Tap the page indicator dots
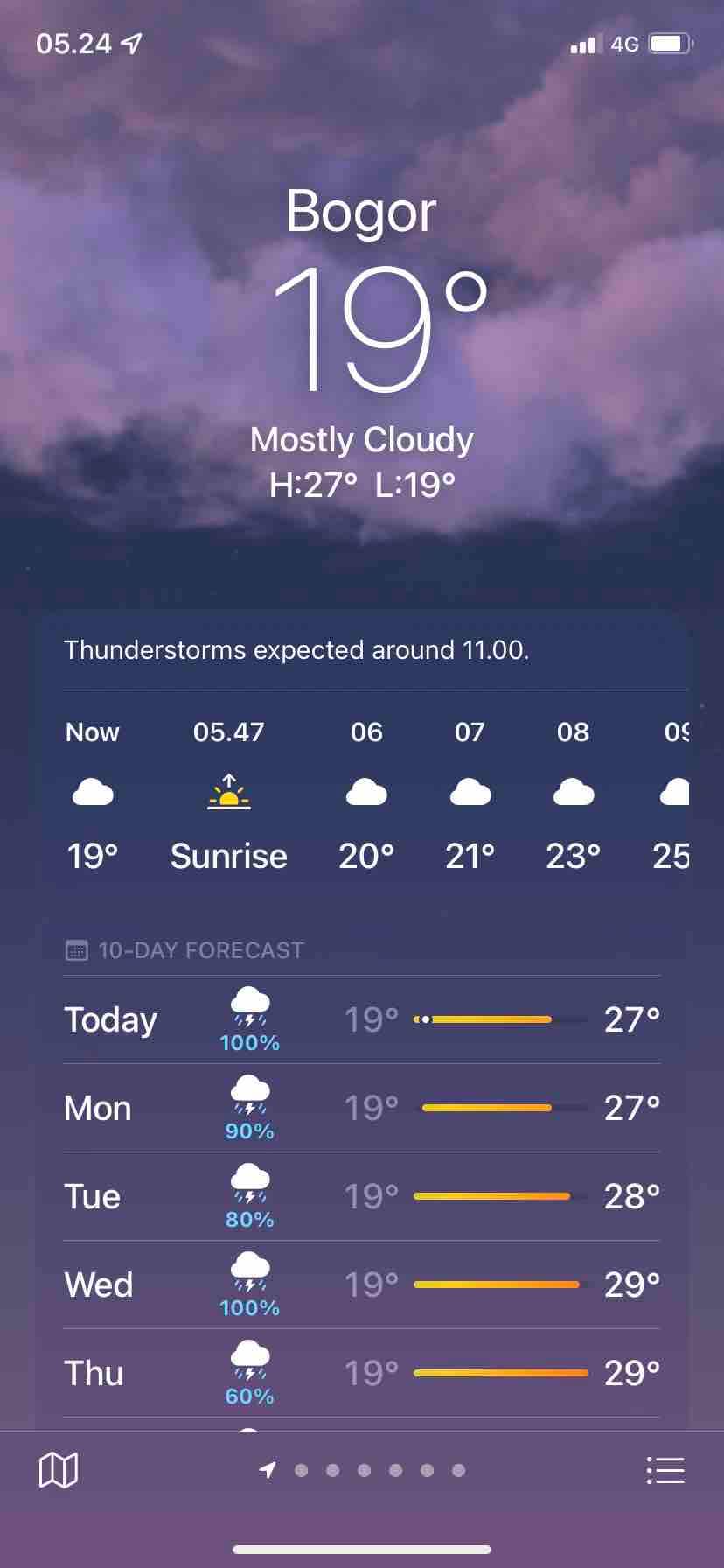Screen dimensions: 724x1568 tap(363, 1470)
